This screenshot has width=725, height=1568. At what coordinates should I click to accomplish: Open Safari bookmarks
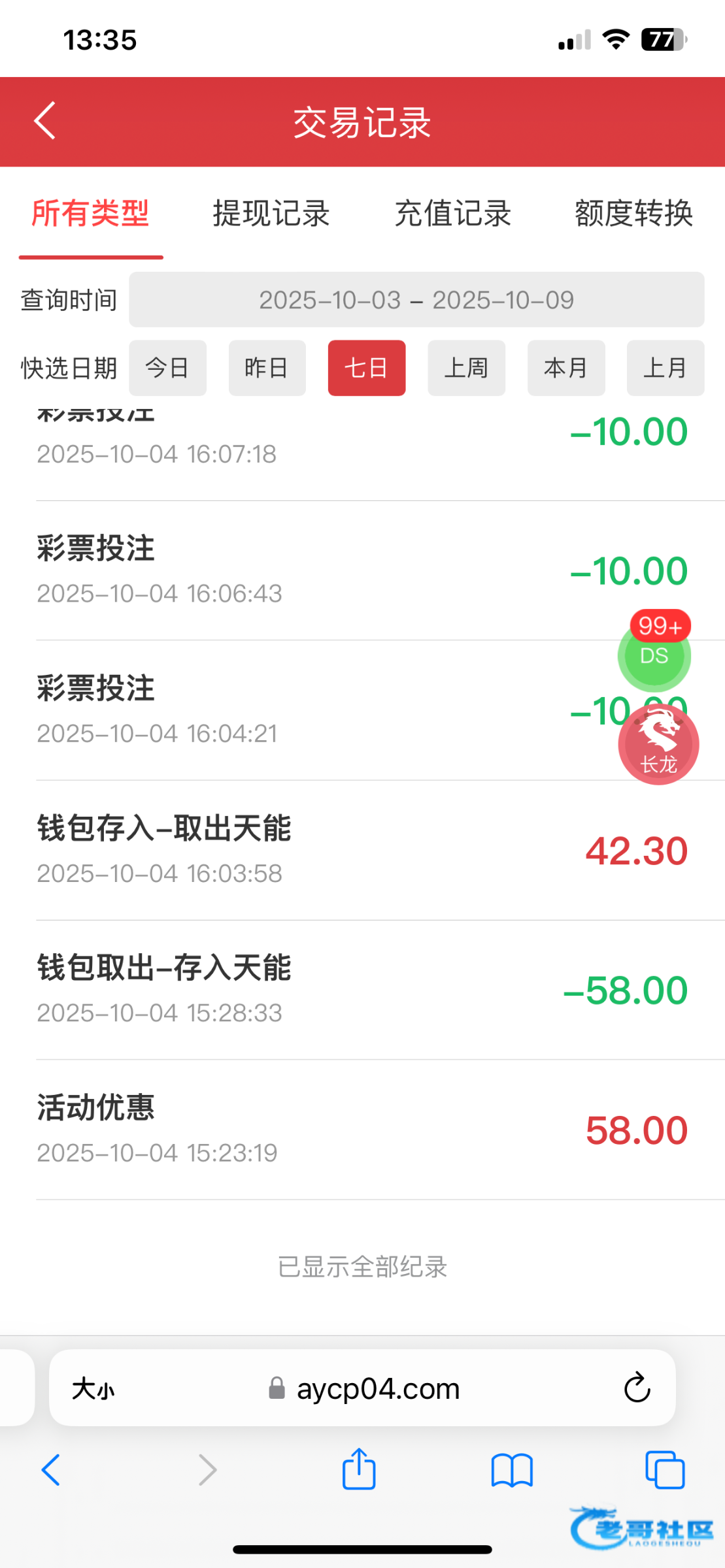click(512, 1470)
